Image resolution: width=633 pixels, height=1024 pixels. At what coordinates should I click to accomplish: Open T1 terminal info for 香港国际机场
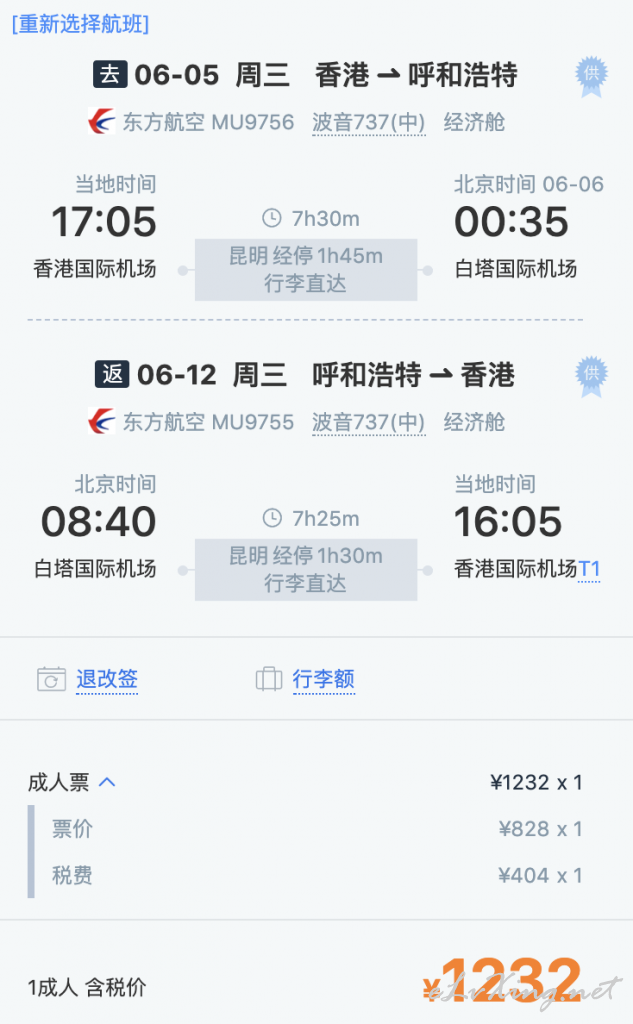(x=589, y=569)
